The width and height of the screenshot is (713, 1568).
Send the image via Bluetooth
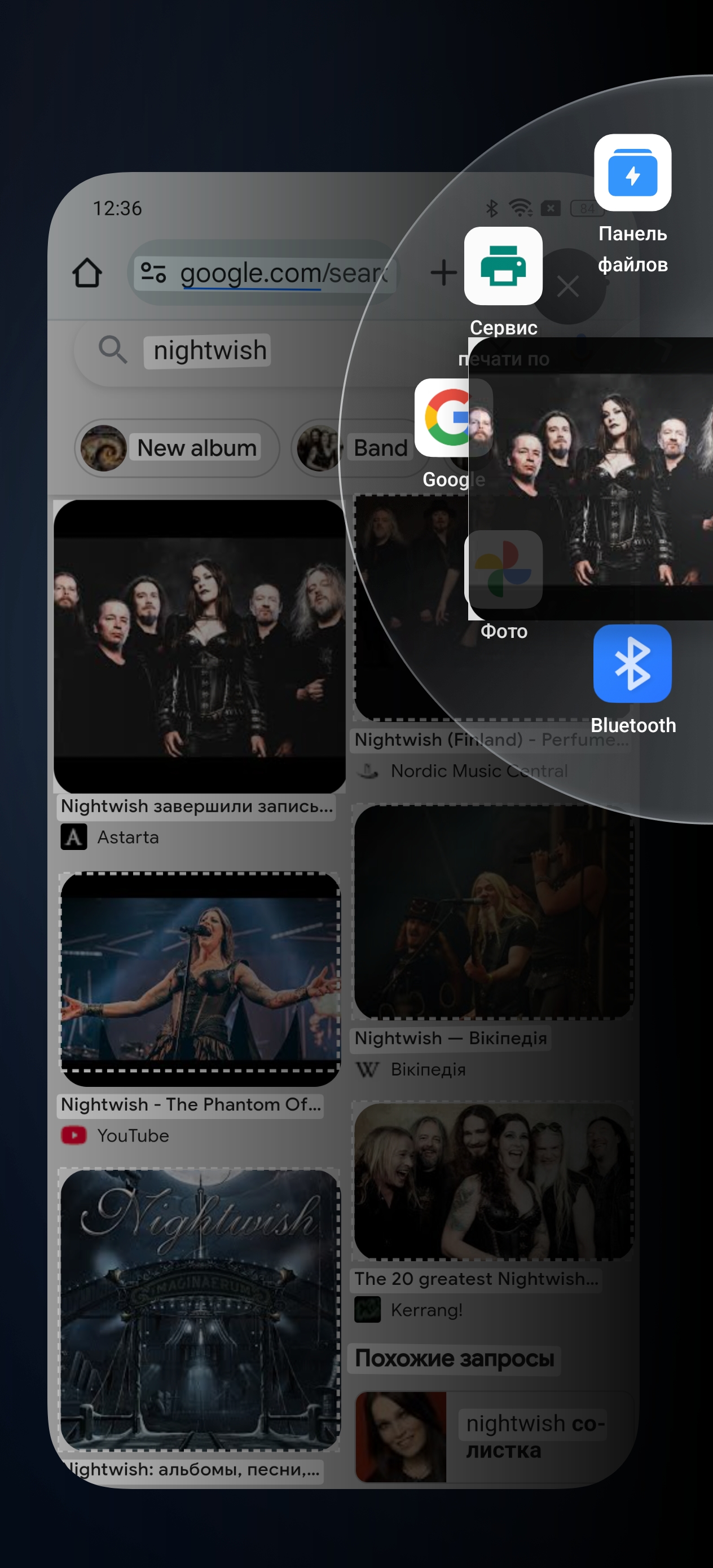coord(632,663)
